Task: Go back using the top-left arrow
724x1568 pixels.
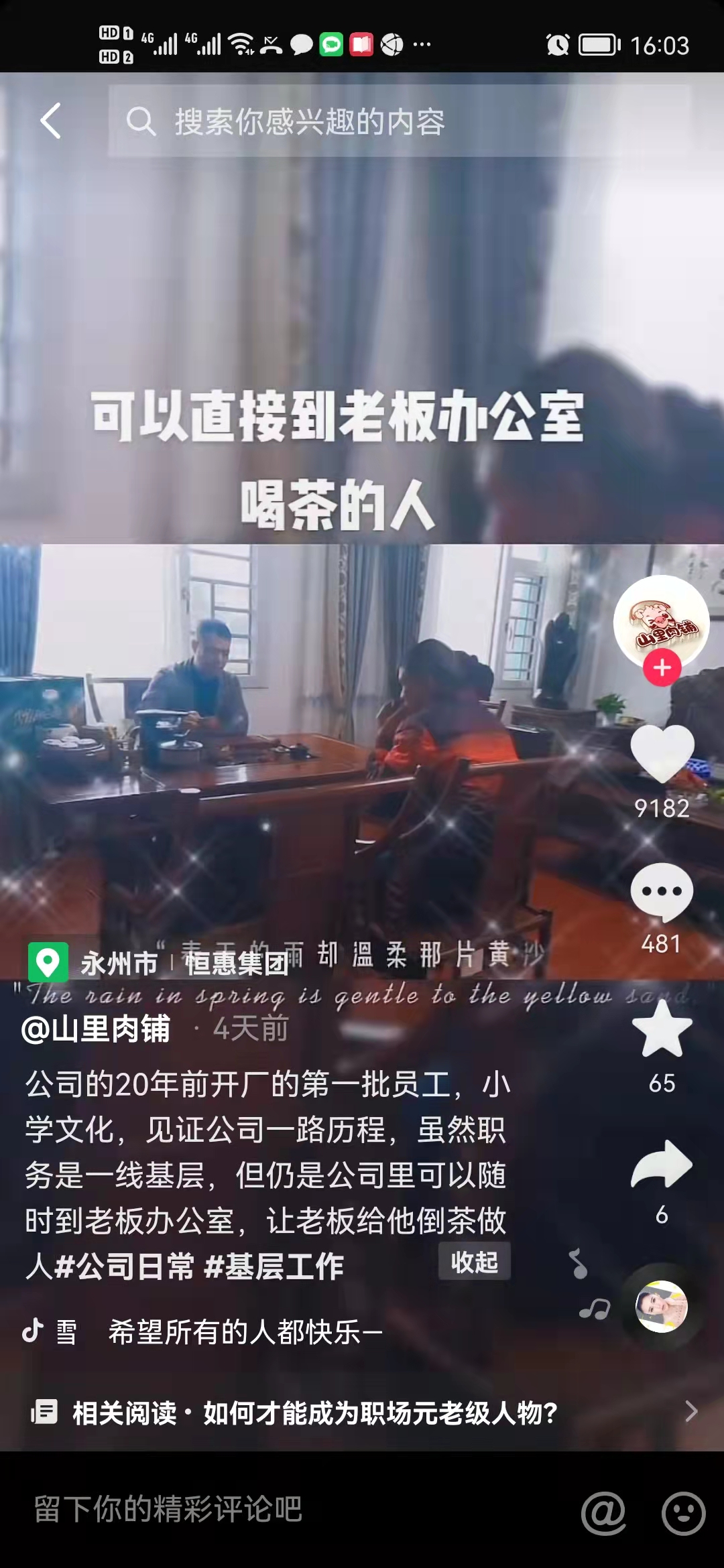Action: click(51, 121)
